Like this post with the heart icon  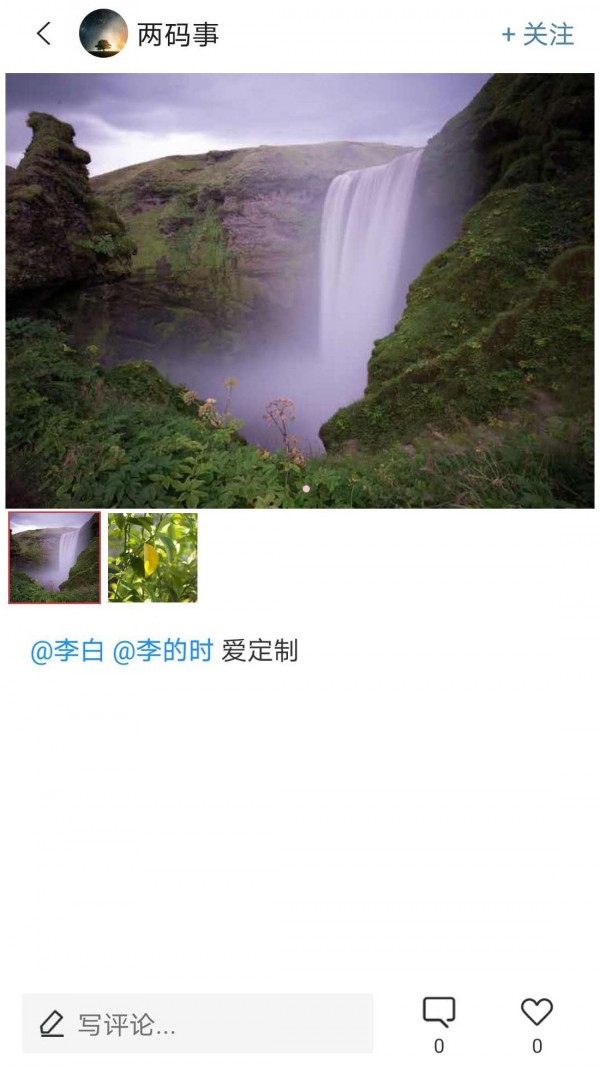[537, 1013]
